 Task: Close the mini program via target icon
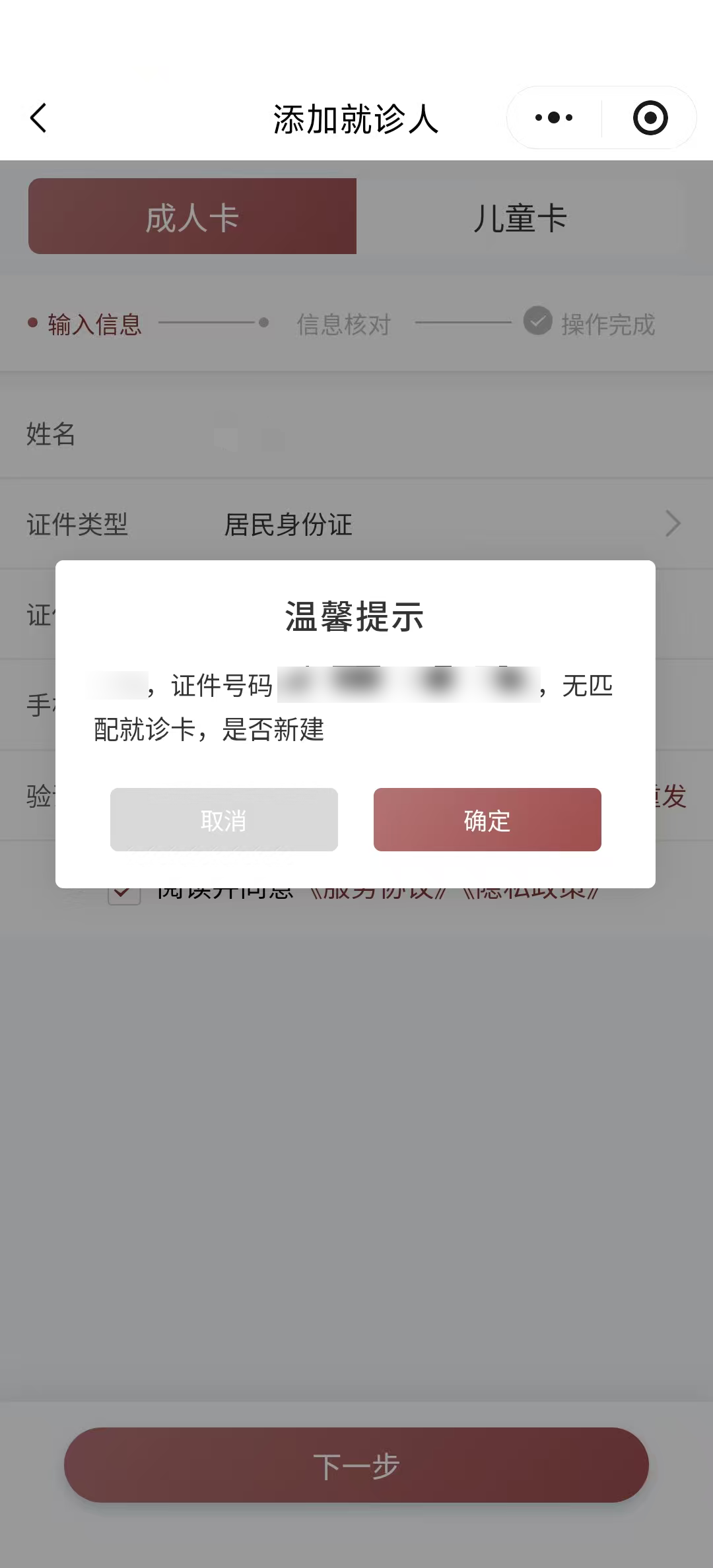click(x=650, y=118)
